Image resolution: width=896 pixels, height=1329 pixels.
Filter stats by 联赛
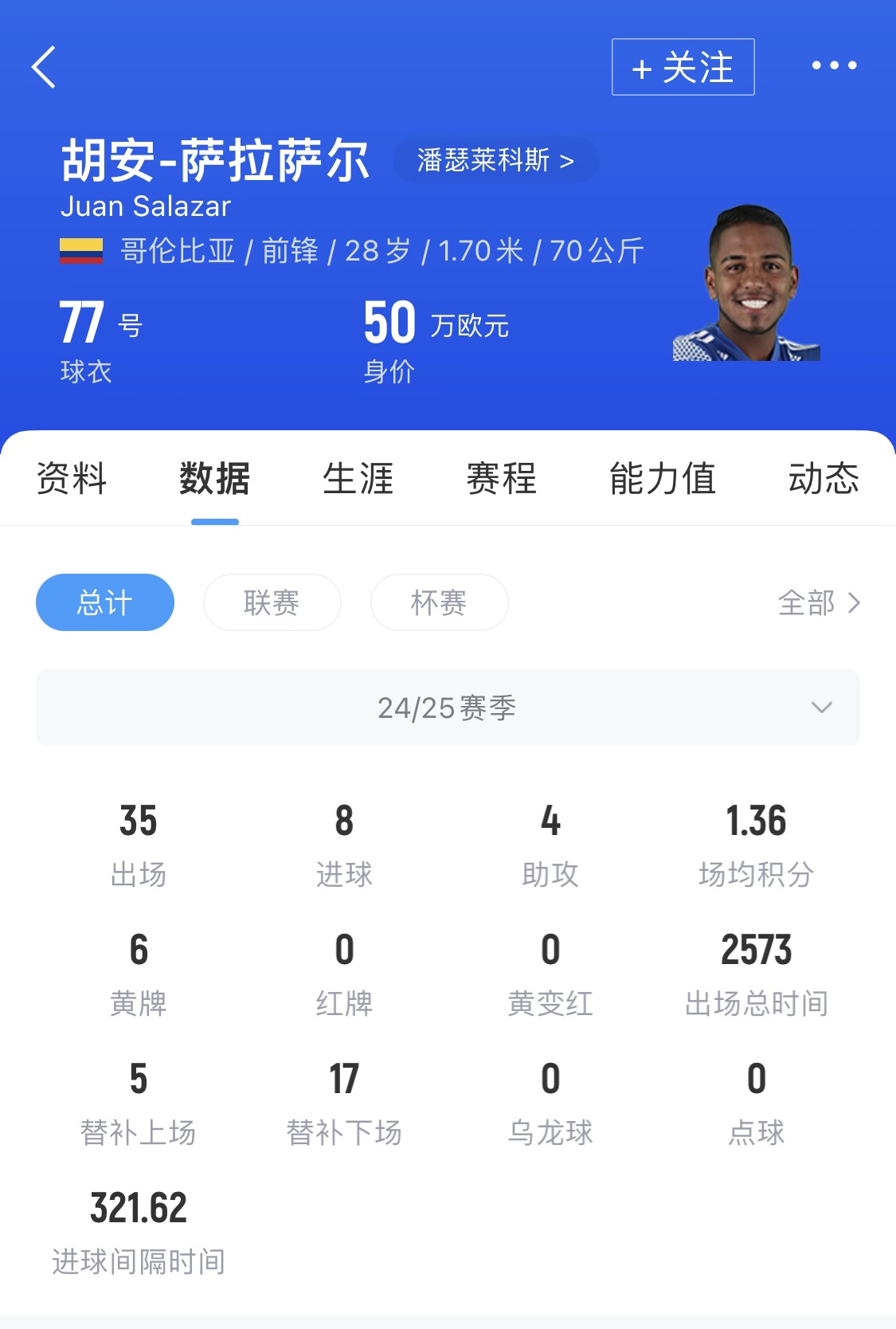pos(272,602)
